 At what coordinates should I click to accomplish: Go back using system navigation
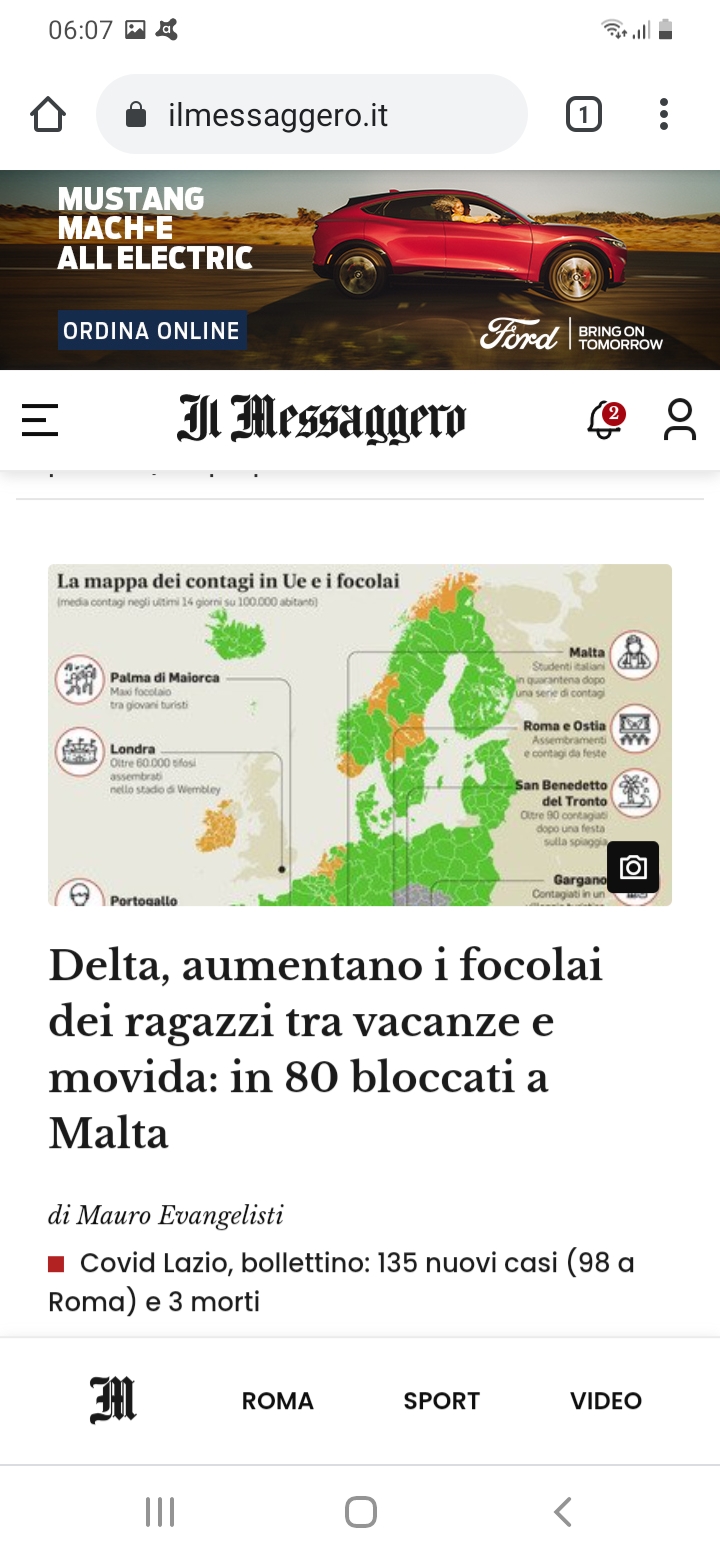click(x=563, y=1511)
